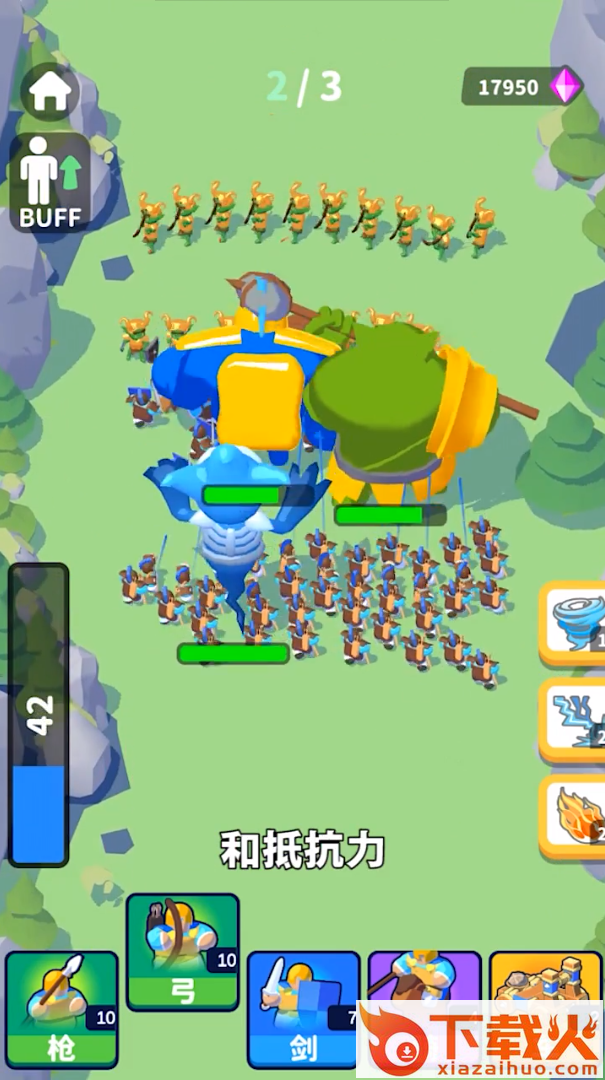The width and height of the screenshot is (605, 1080).
Task: Open the BUFF upgrade menu
Action: click(50, 183)
